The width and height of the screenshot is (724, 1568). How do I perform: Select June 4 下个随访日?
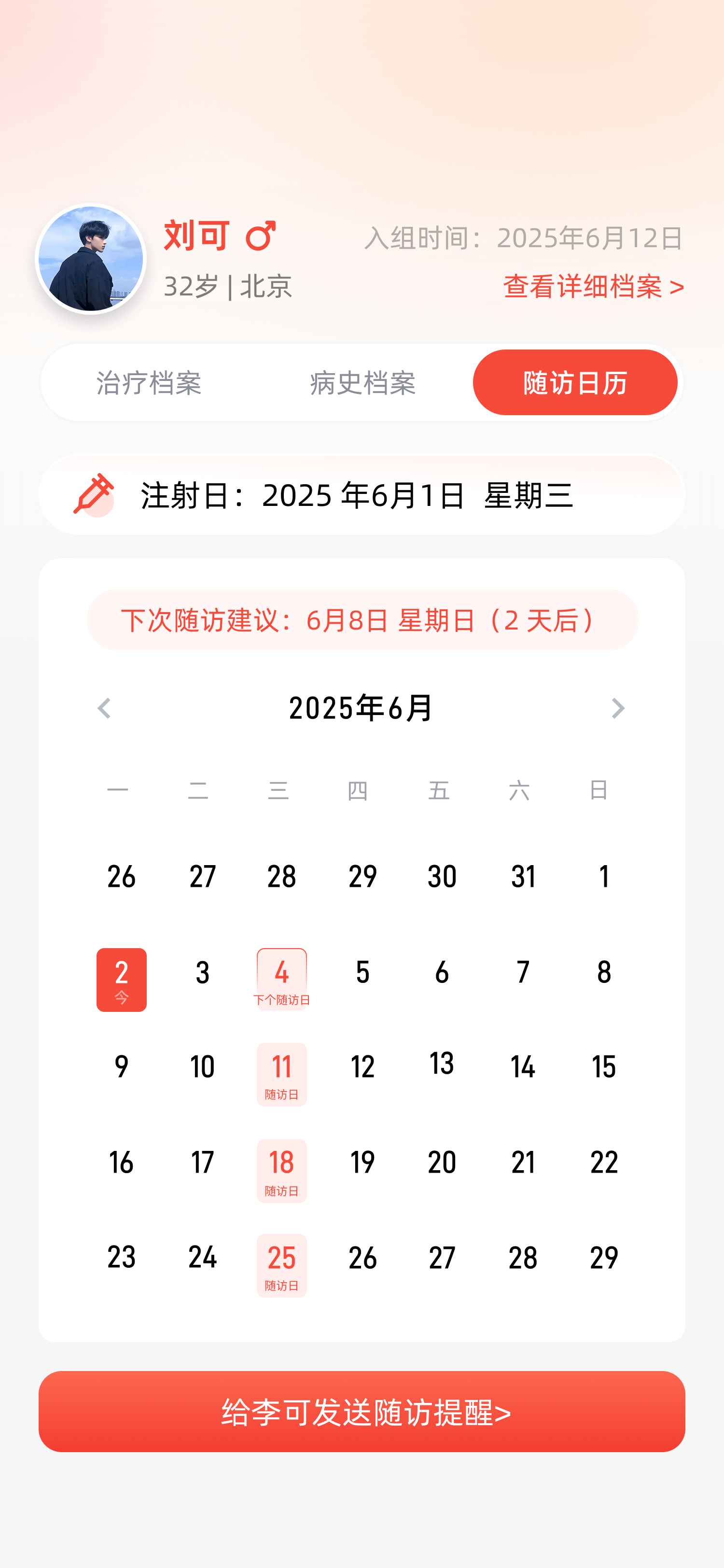pyautogui.click(x=282, y=980)
